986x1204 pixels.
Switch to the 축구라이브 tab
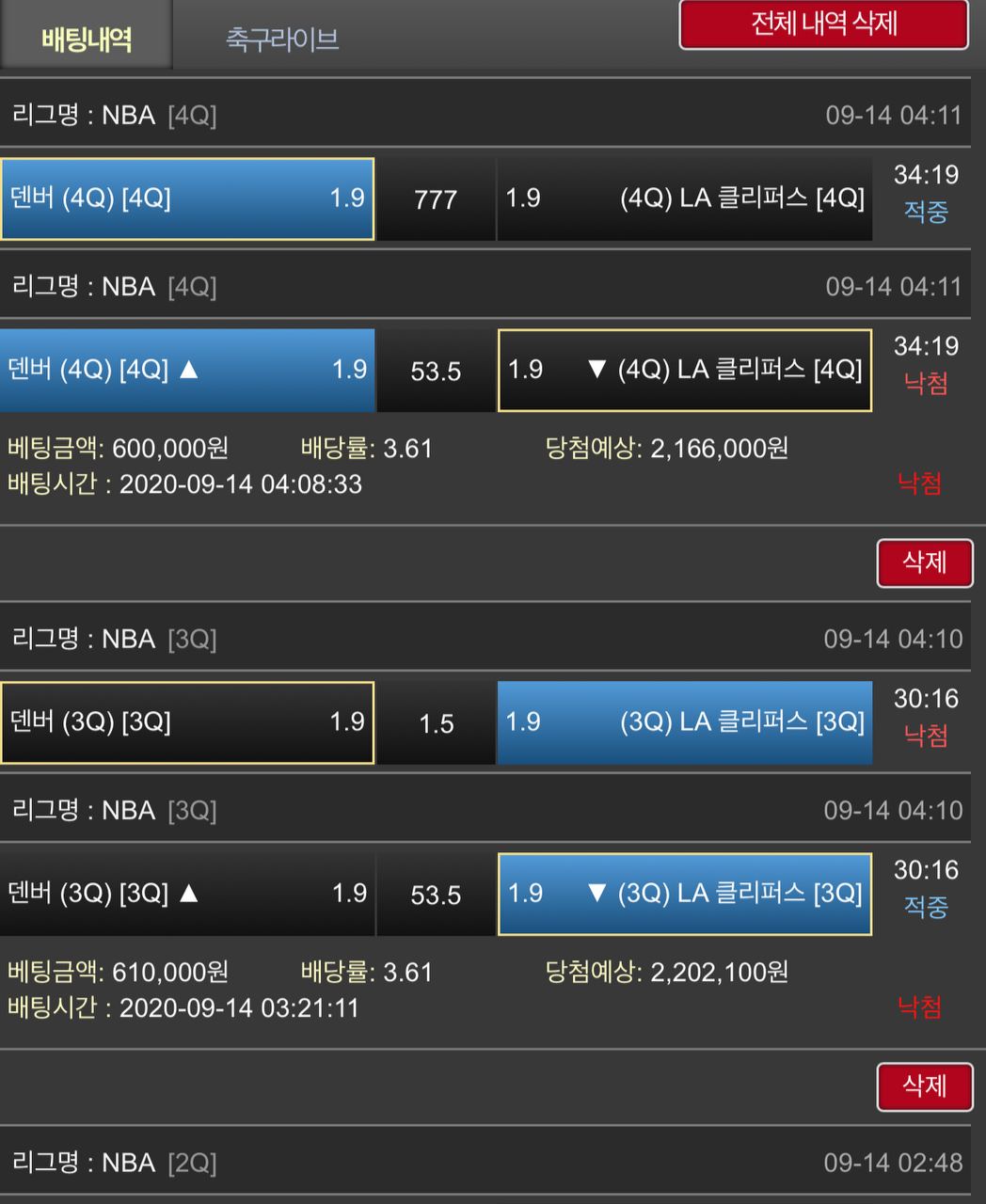[281, 39]
